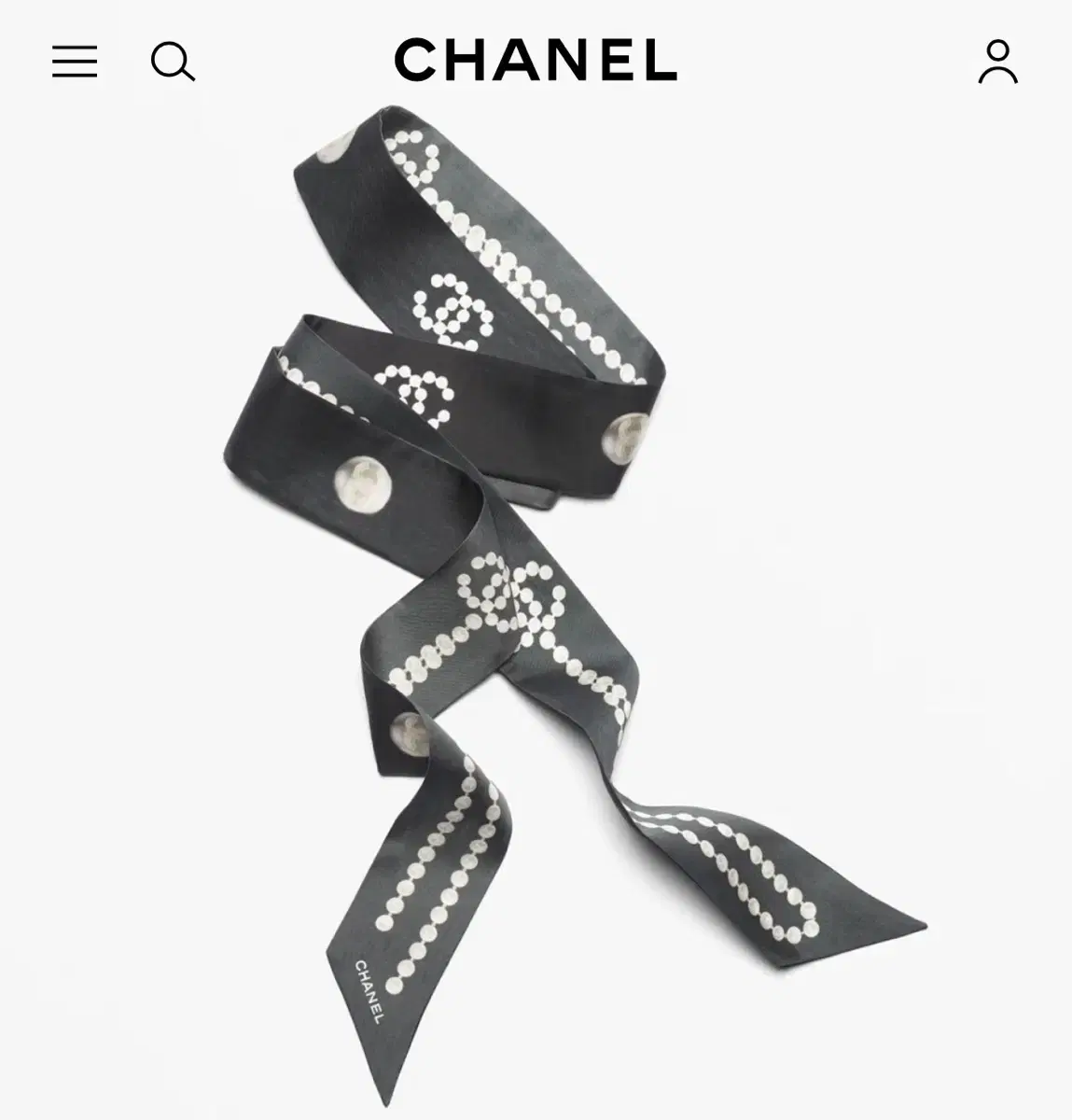This screenshot has height=1120, width=1072.
Task: Access your profile via the person icon
Action: pyautogui.click(x=999, y=63)
